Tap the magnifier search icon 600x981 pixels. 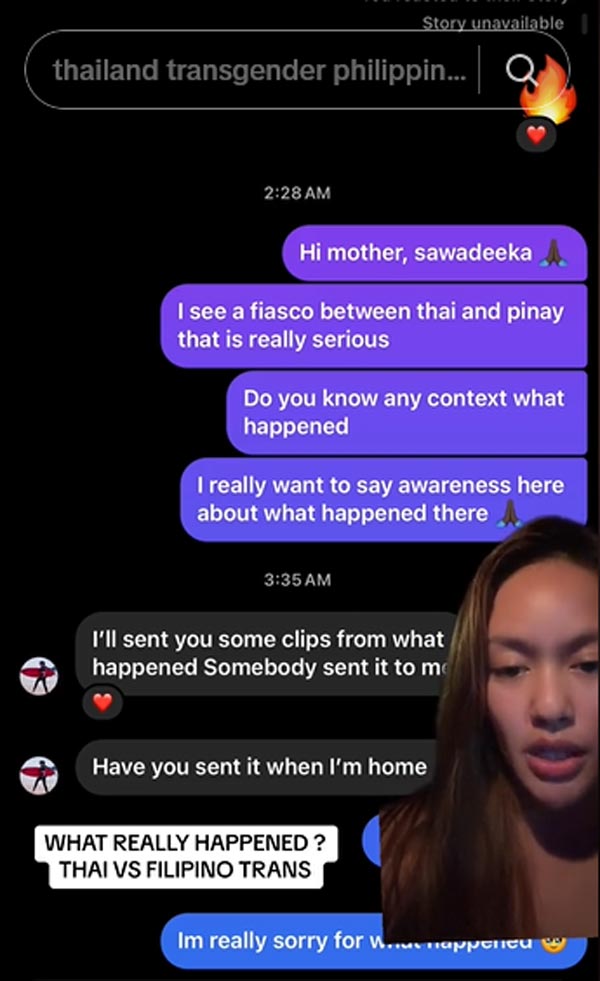click(x=520, y=69)
